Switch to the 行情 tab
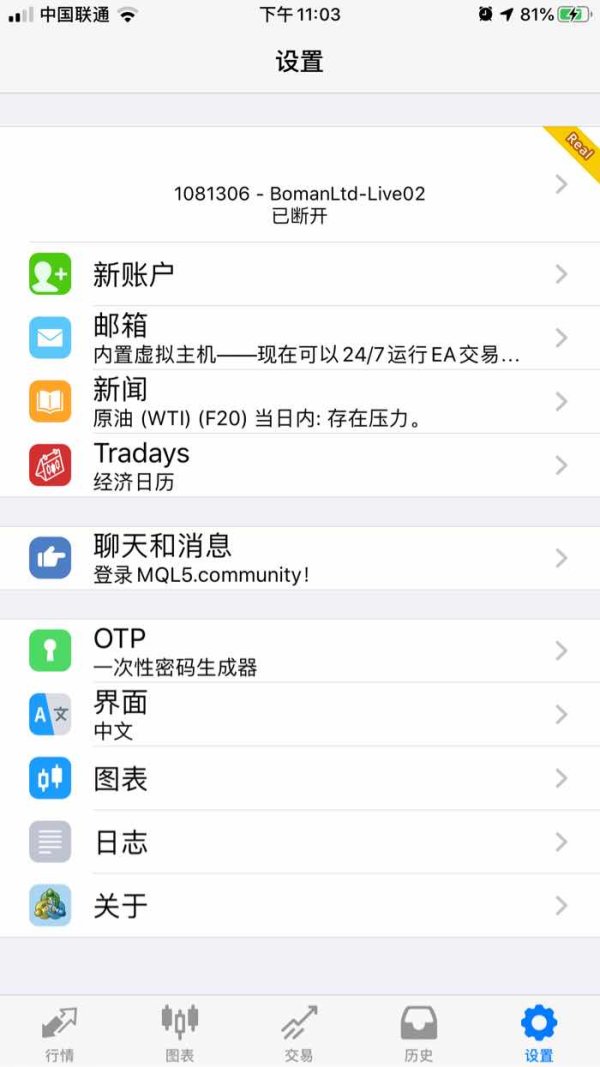The image size is (600, 1067). point(60,1032)
